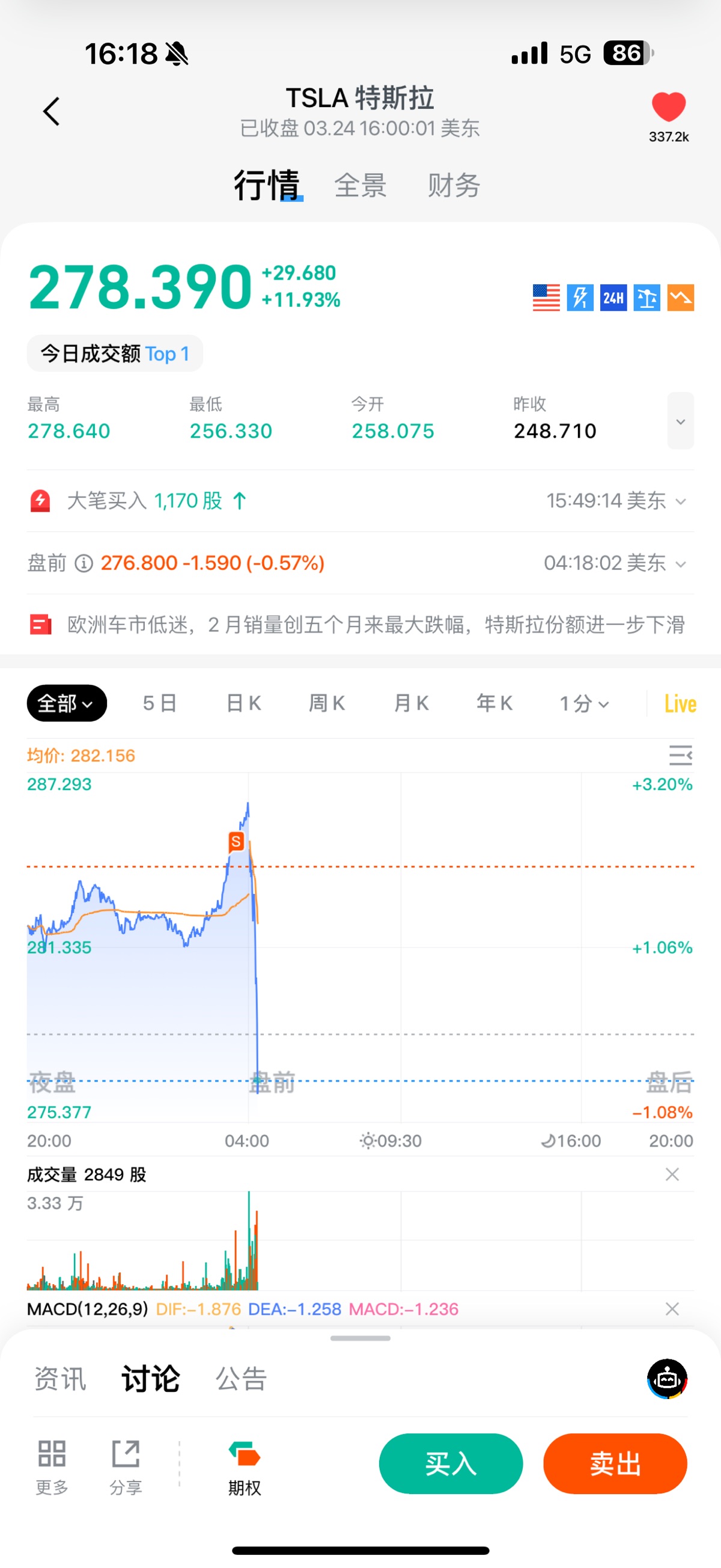721x1568 pixels.
Task: Tap the green 买入 buy button
Action: click(450, 1463)
